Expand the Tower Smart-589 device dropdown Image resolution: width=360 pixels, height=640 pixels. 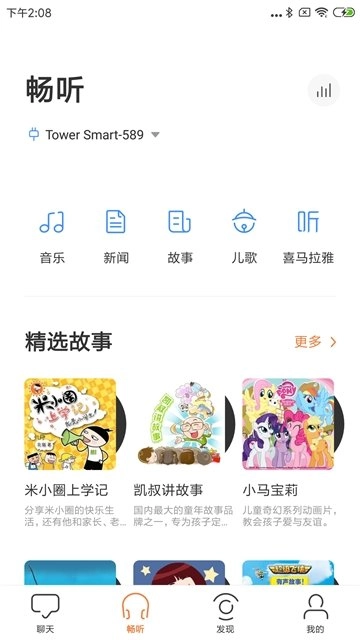point(95,135)
